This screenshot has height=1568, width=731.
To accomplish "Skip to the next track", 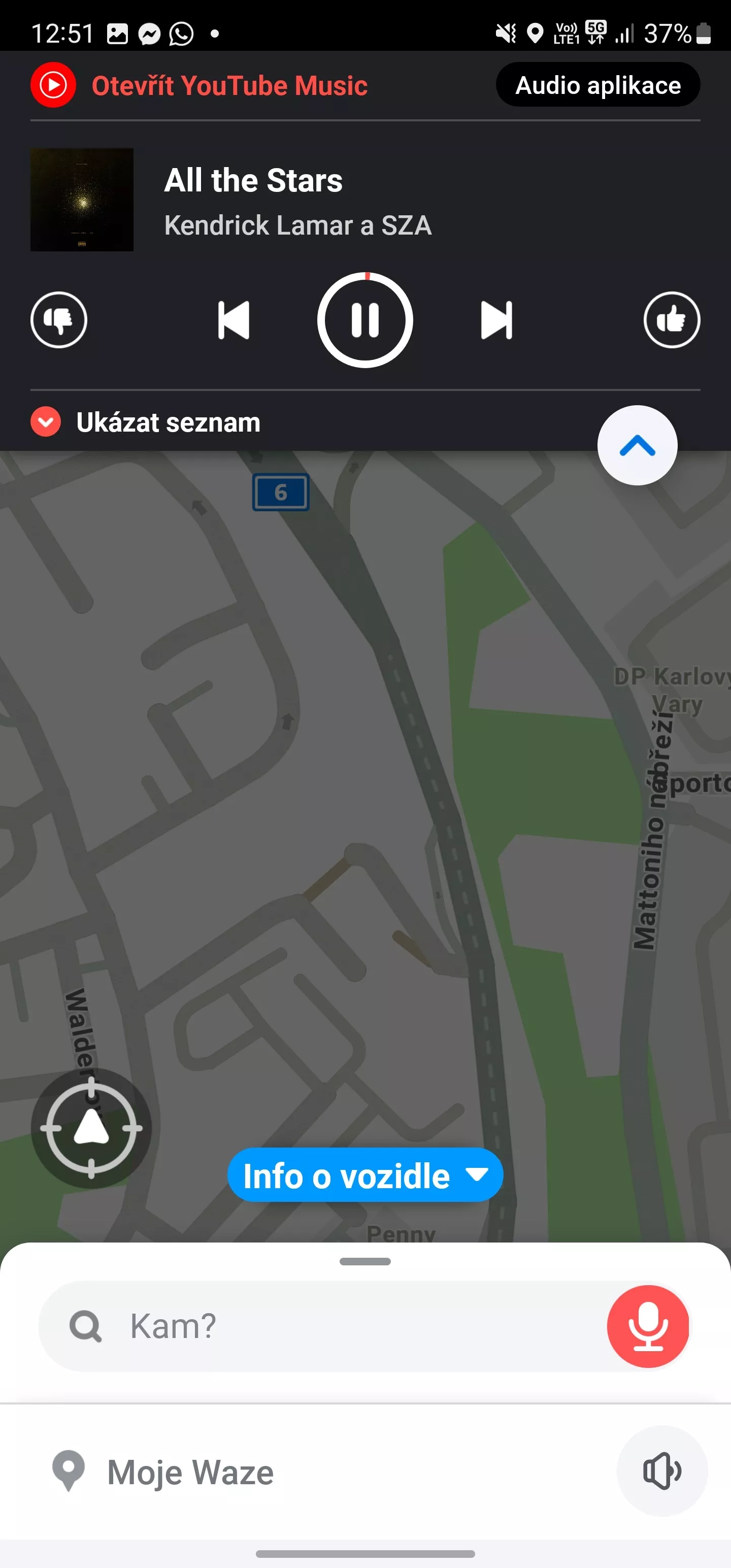I will click(496, 320).
